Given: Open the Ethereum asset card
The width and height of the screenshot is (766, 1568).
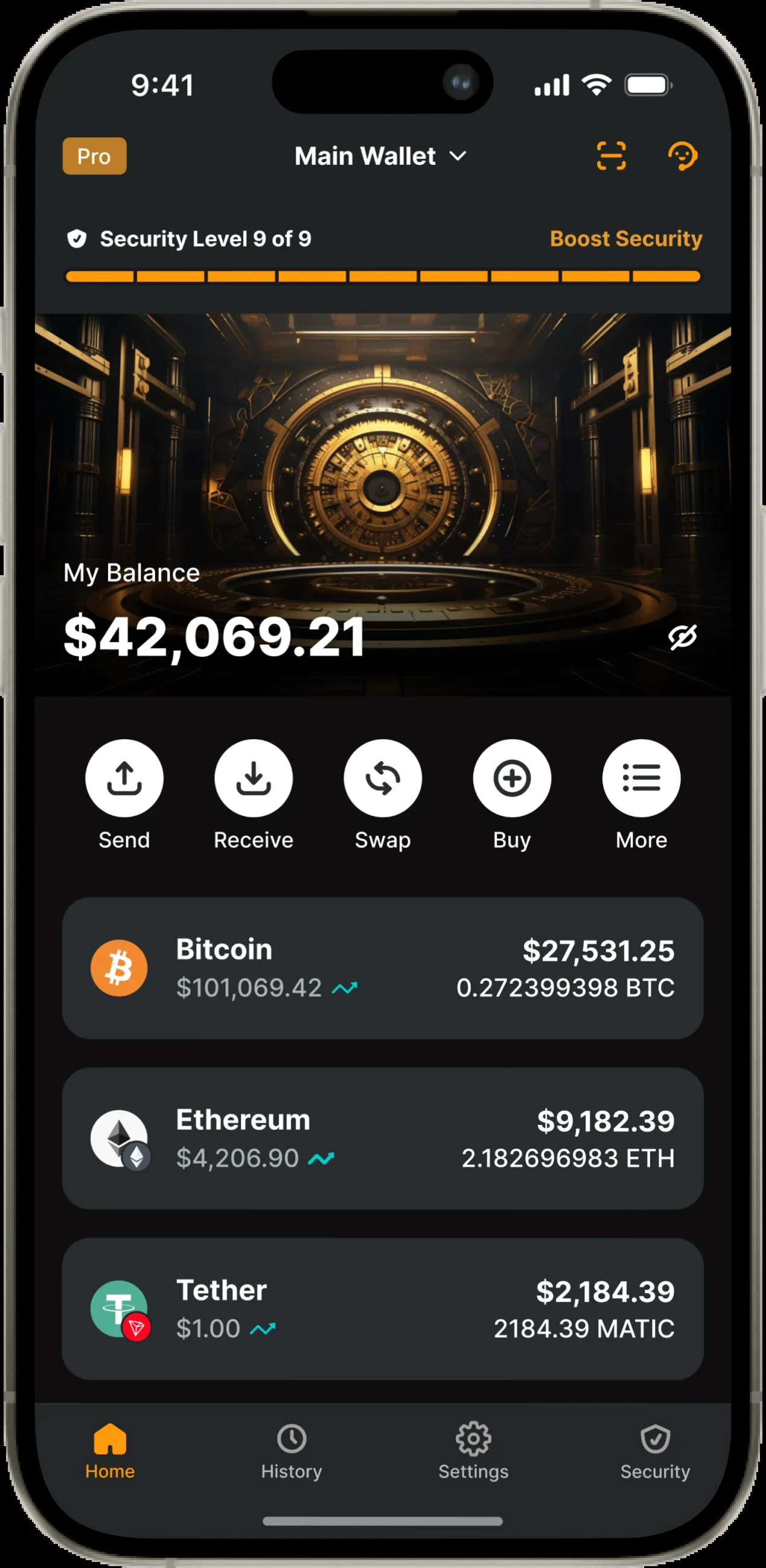Looking at the screenshot, I should pos(382,1138).
